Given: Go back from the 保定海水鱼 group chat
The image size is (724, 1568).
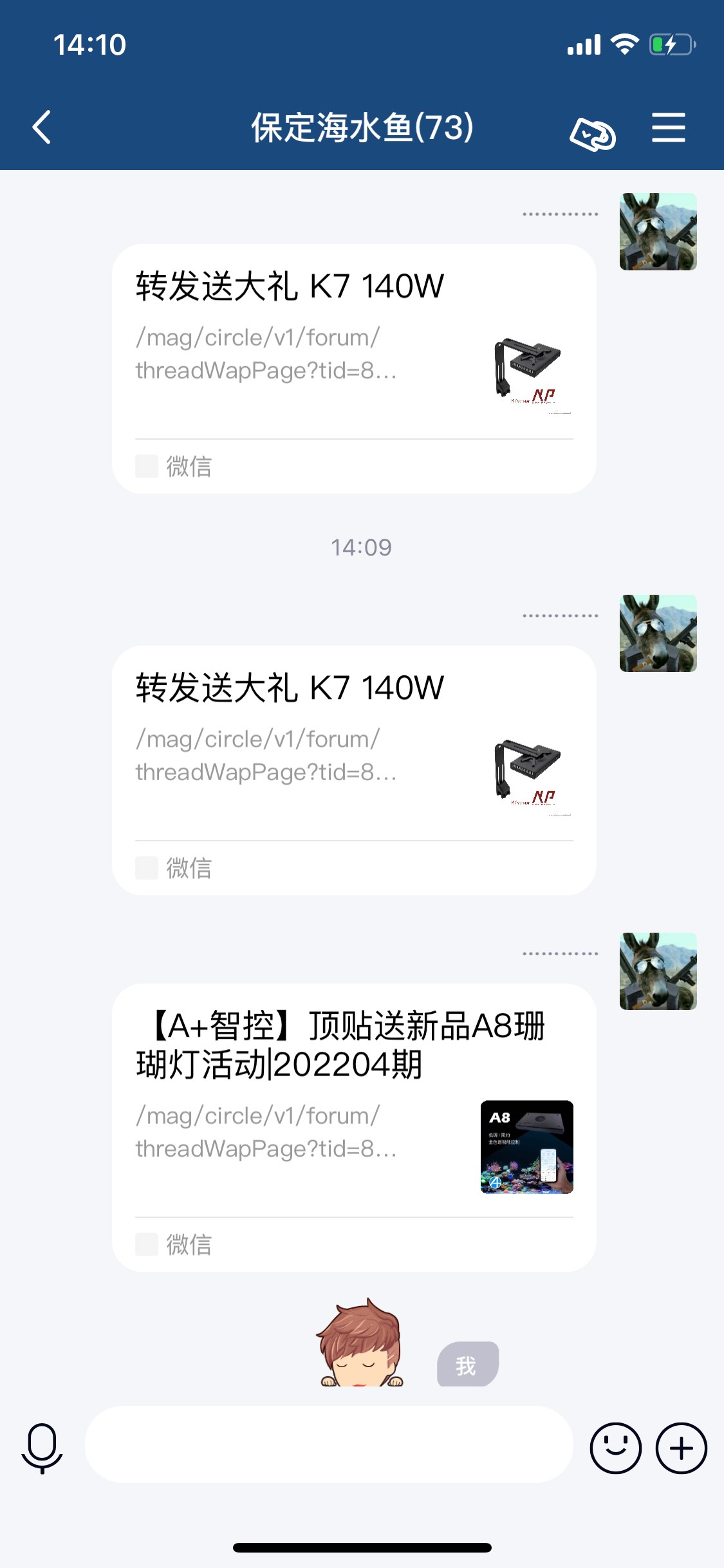Looking at the screenshot, I should 42,127.
